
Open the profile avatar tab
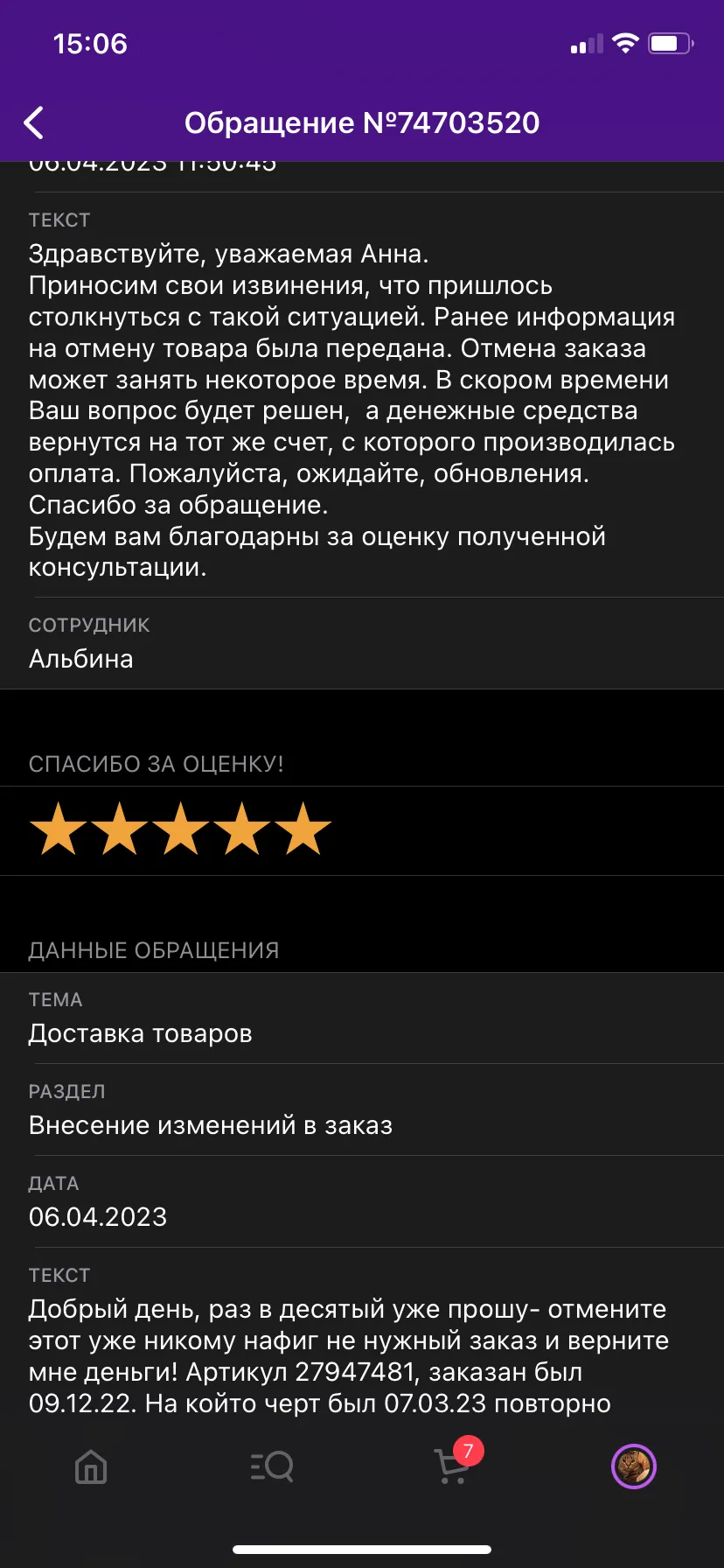click(x=634, y=1466)
